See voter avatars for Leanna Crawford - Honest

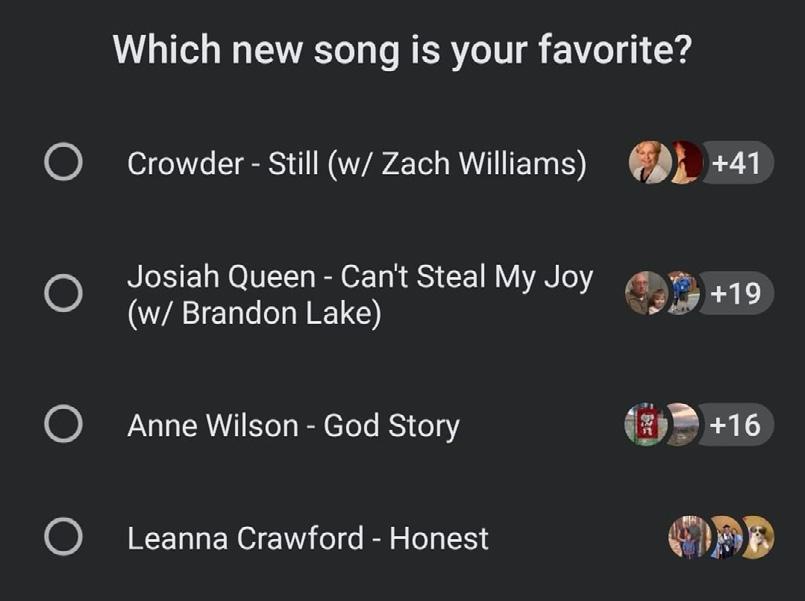(721, 537)
